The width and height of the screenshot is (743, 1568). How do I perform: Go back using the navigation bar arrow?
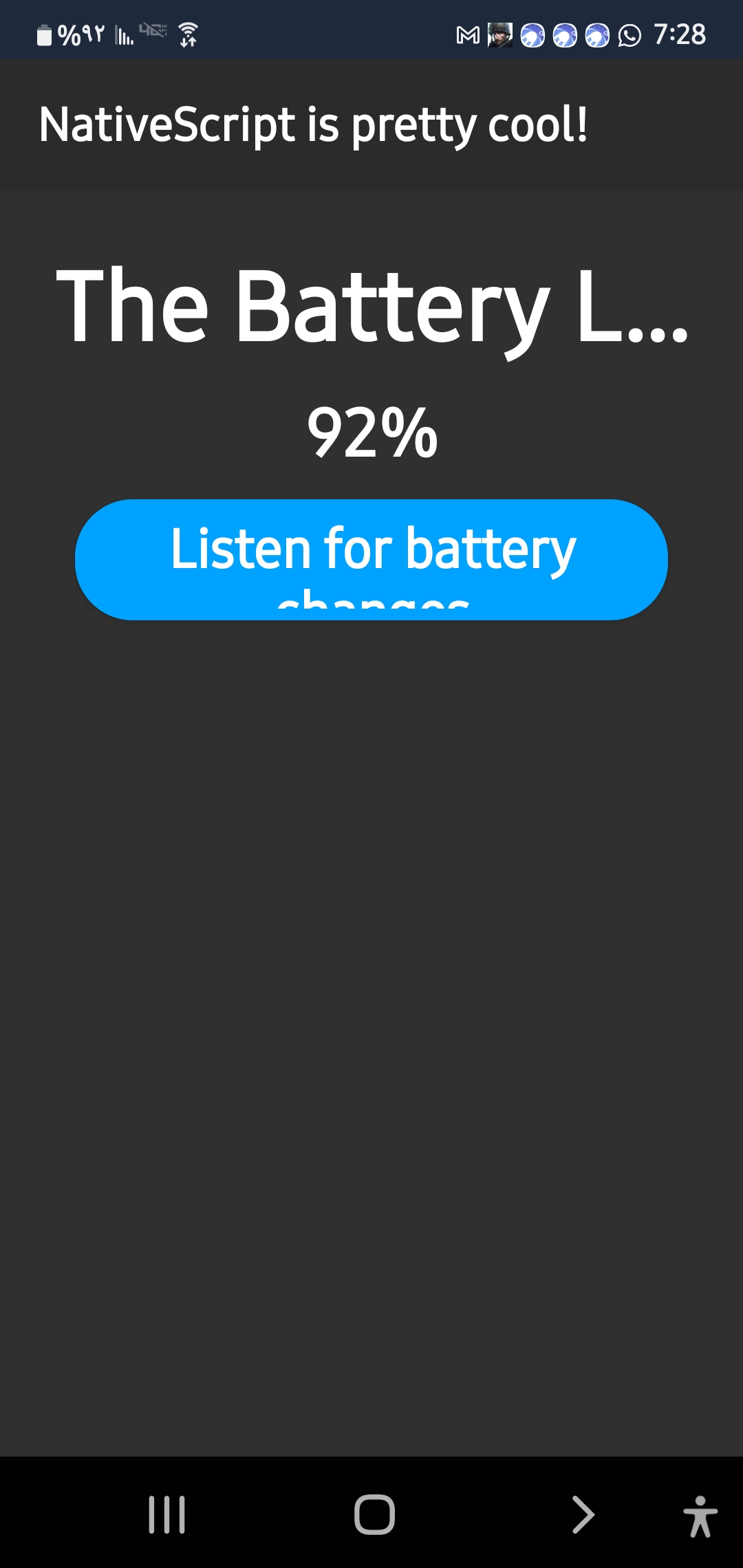click(583, 1514)
